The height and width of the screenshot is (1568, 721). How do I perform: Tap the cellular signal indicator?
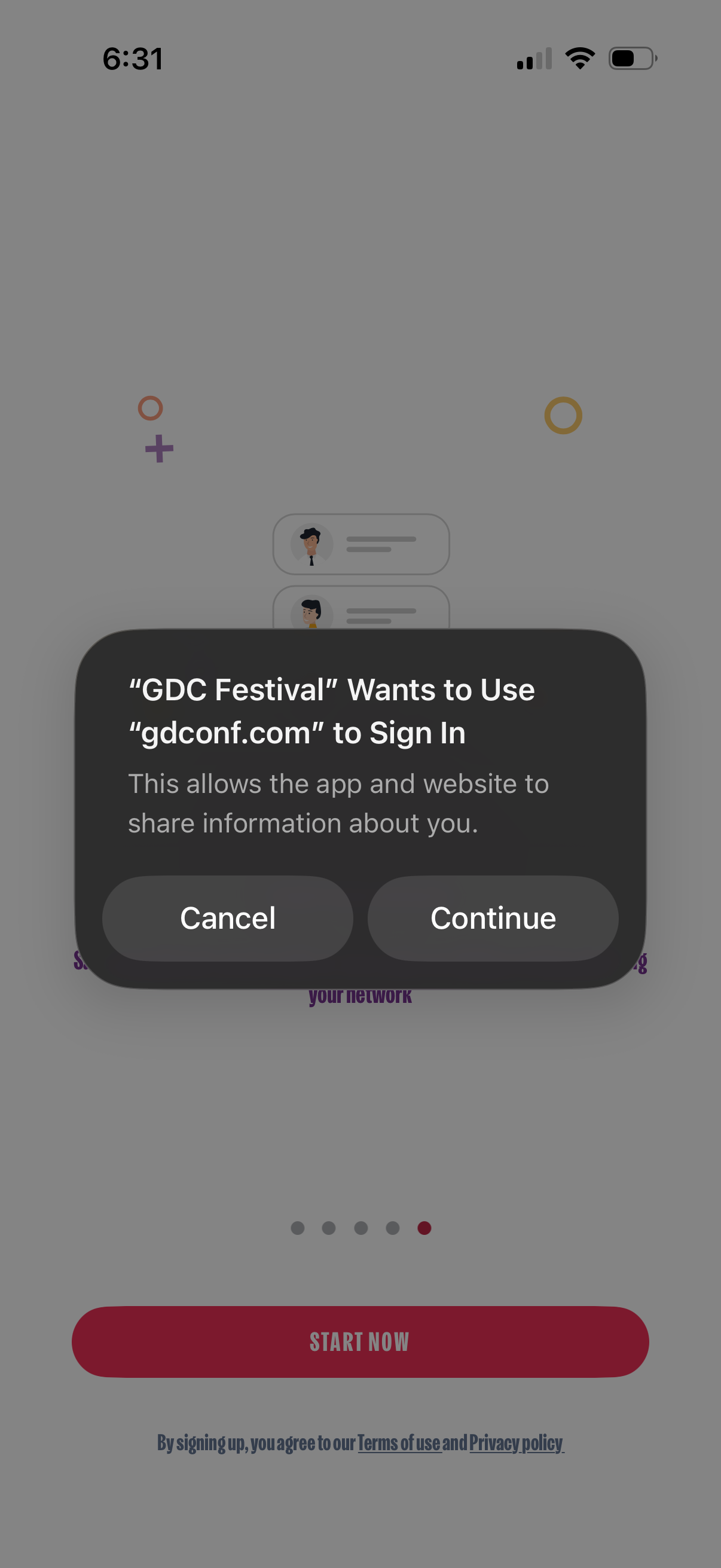point(536,58)
